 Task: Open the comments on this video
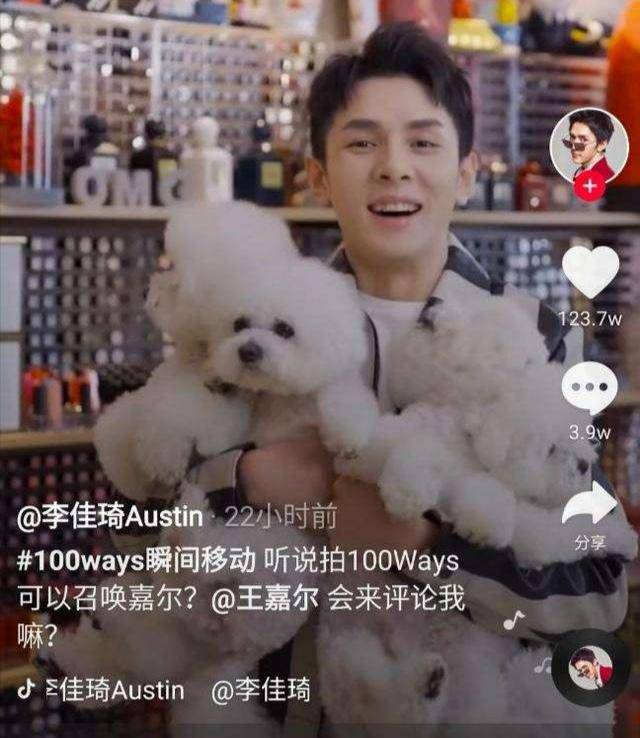[x=589, y=388]
